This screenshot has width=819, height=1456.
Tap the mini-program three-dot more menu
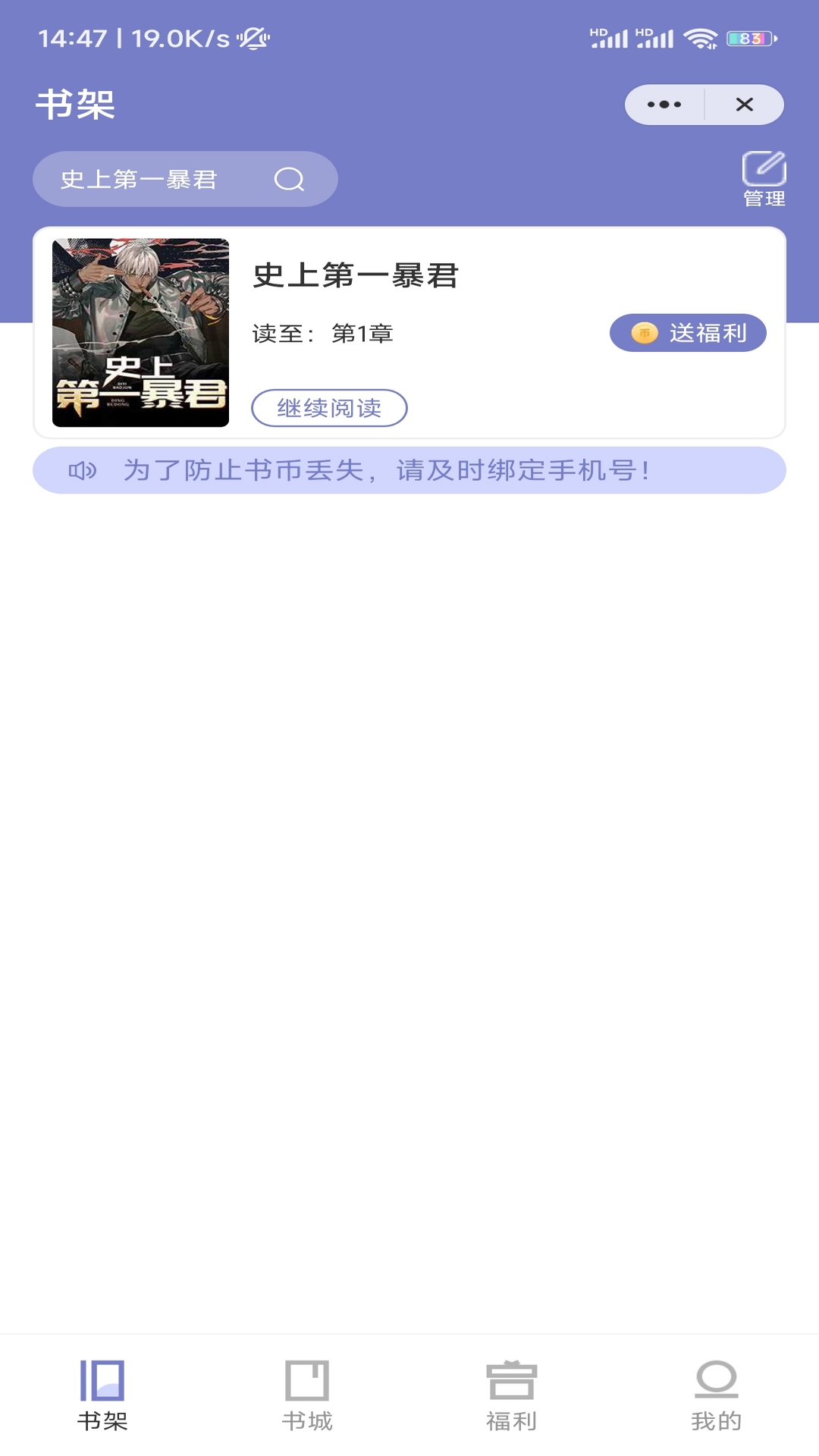(x=662, y=105)
